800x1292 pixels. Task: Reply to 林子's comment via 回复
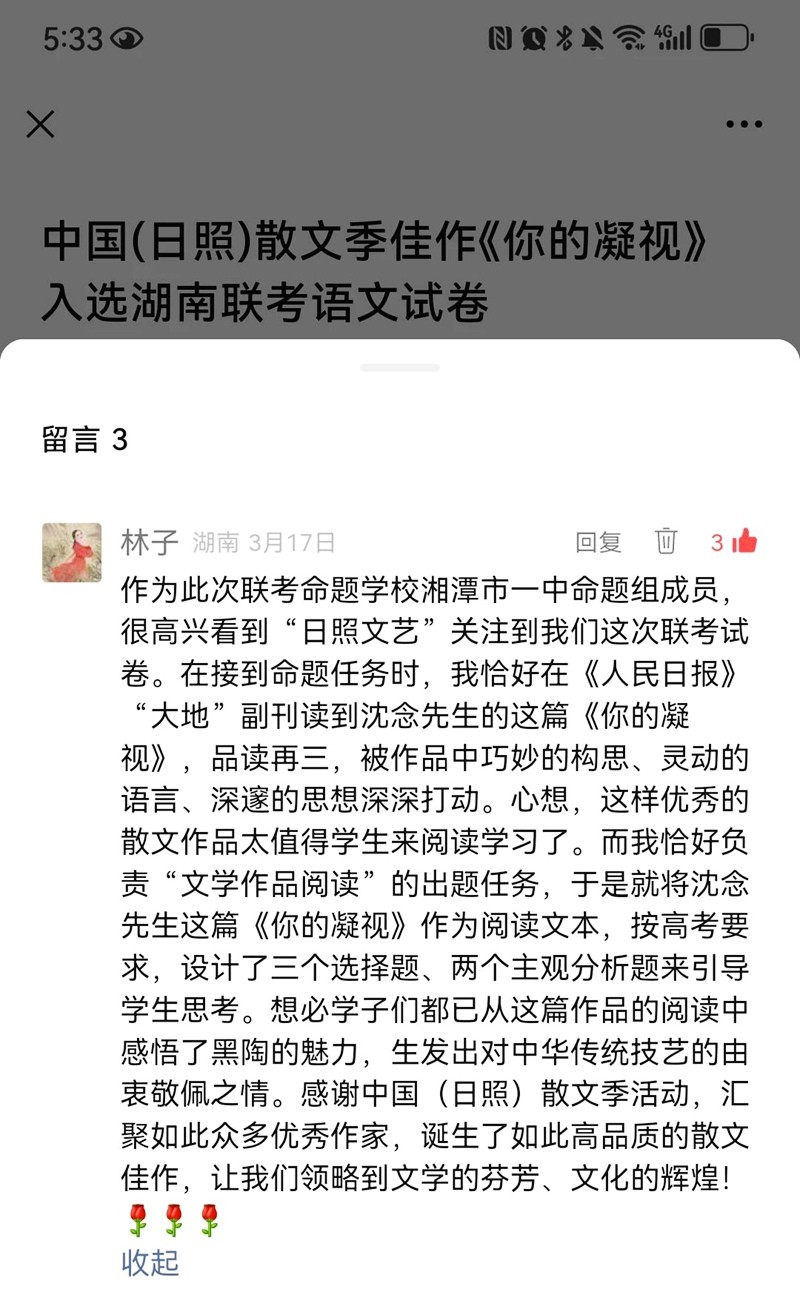(x=598, y=542)
